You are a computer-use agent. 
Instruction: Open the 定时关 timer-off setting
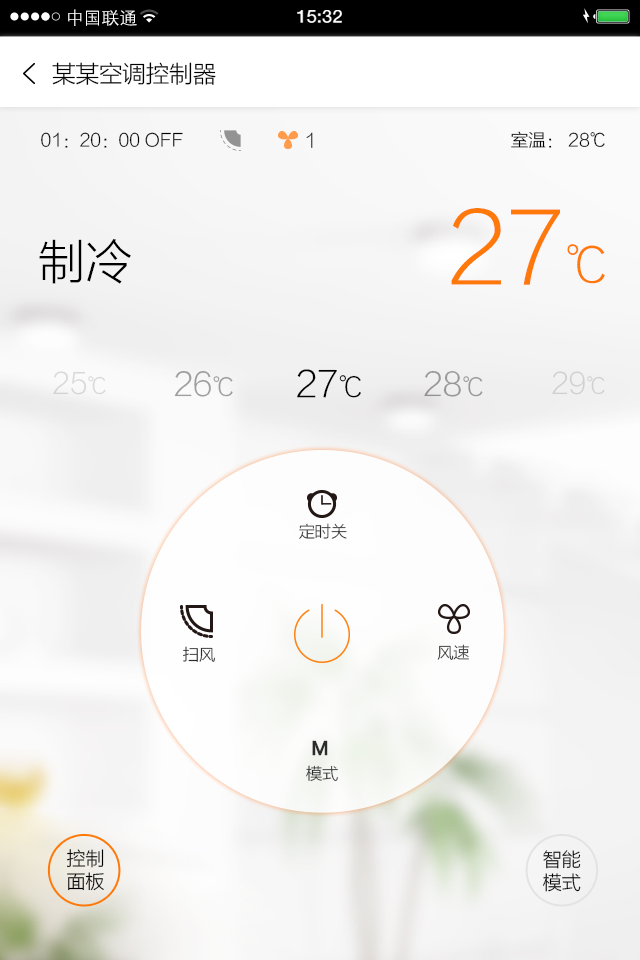[x=322, y=515]
